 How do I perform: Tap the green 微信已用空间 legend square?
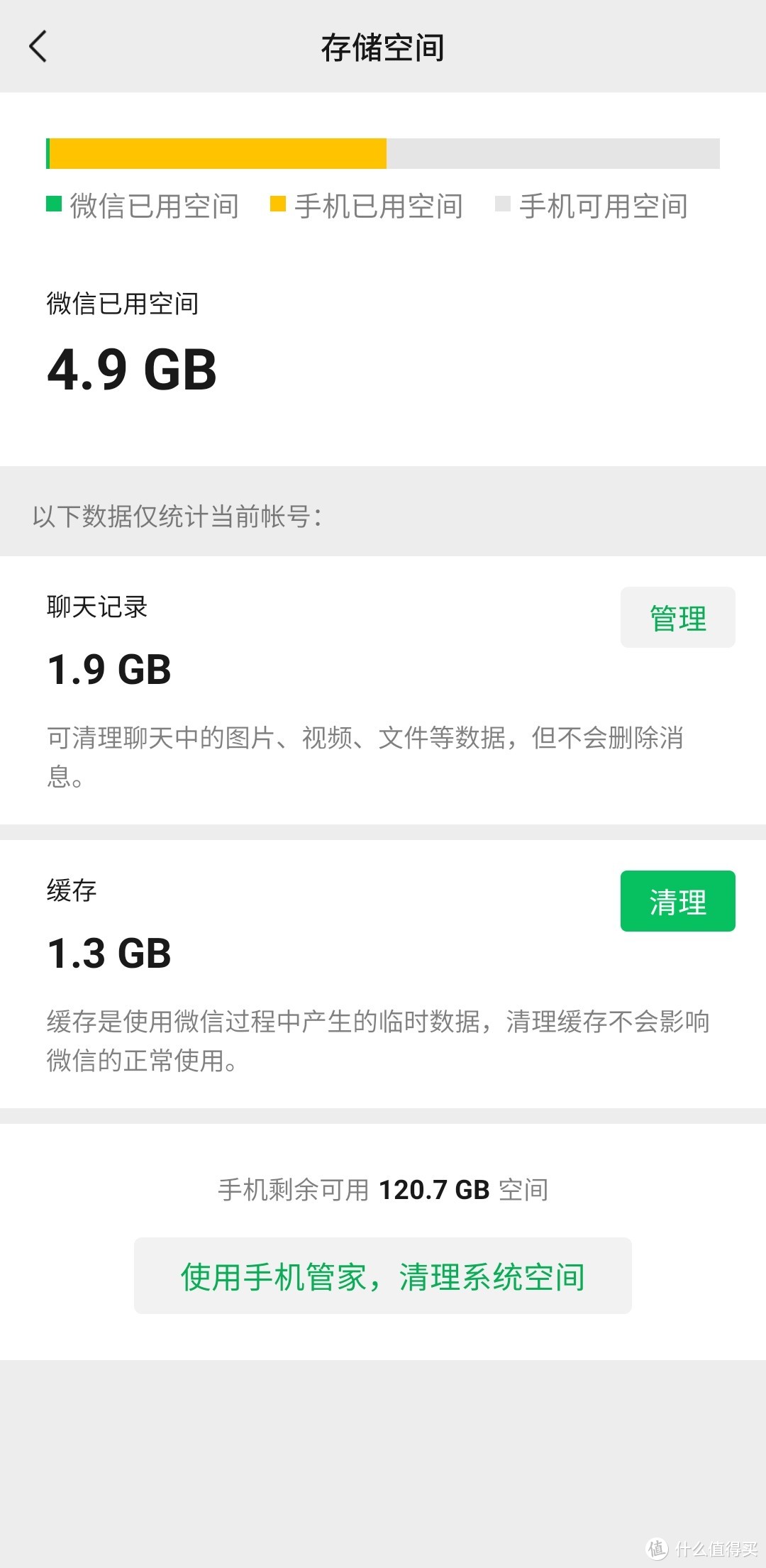coord(54,205)
